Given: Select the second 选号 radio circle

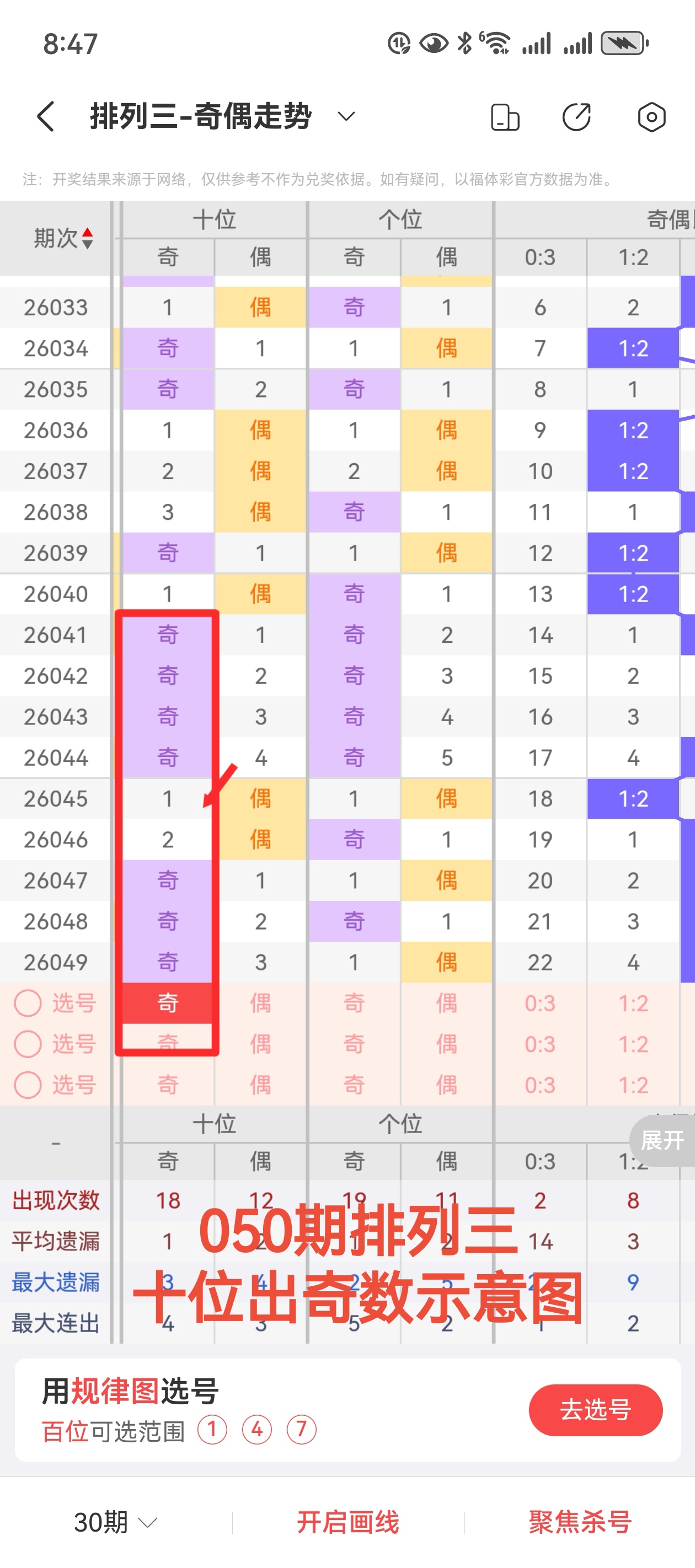Looking at the screenshot, I should pyautogui.click(x=28, y=1043).
